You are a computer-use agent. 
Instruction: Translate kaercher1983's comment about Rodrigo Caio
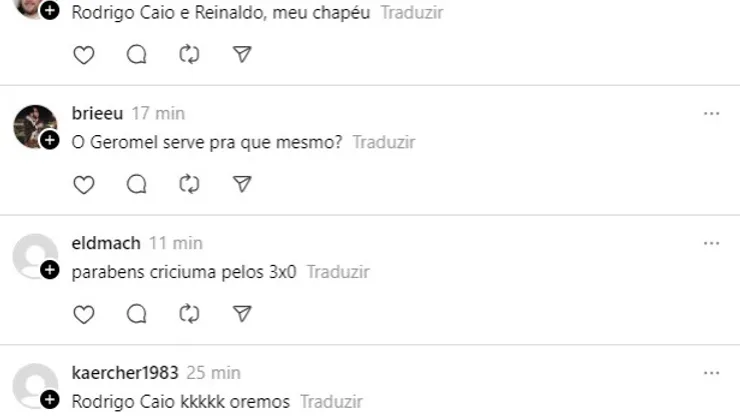331,402
